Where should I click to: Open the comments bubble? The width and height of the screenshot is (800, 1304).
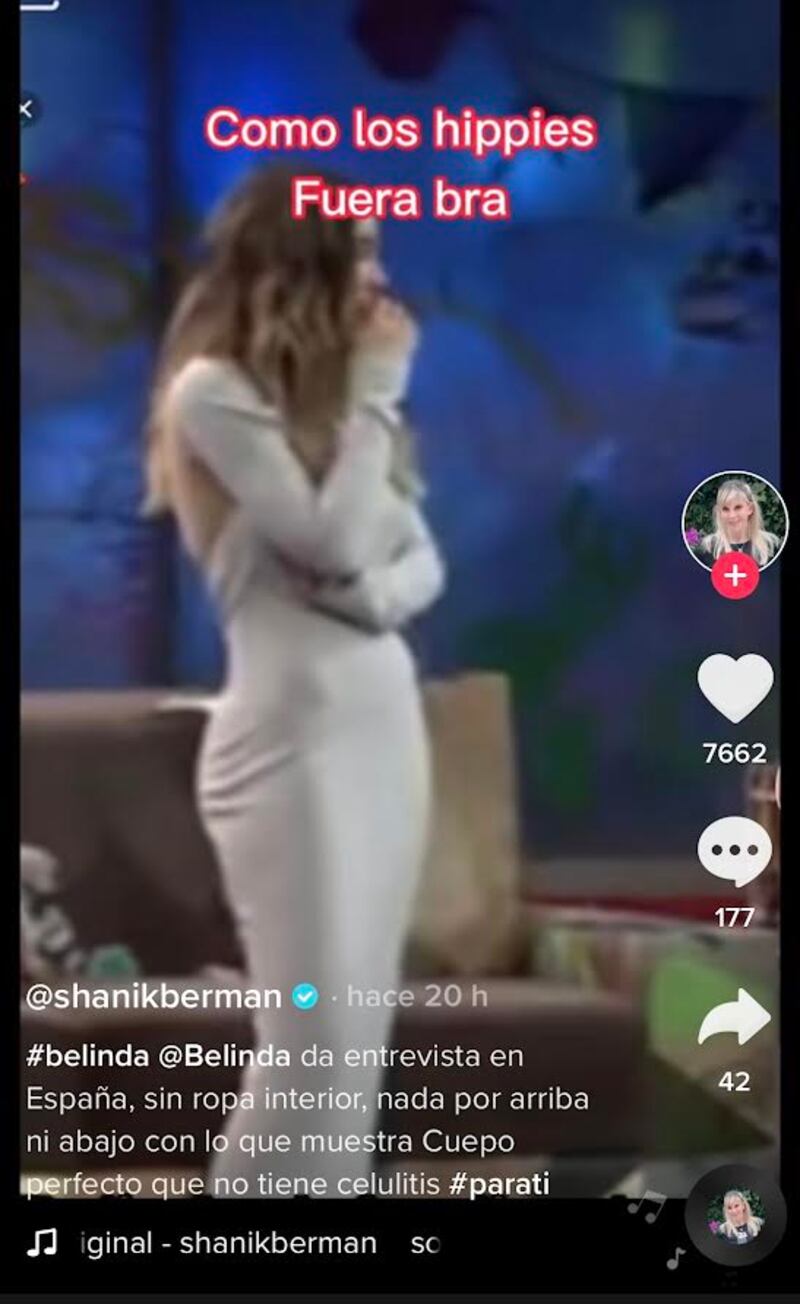[735, 851]
